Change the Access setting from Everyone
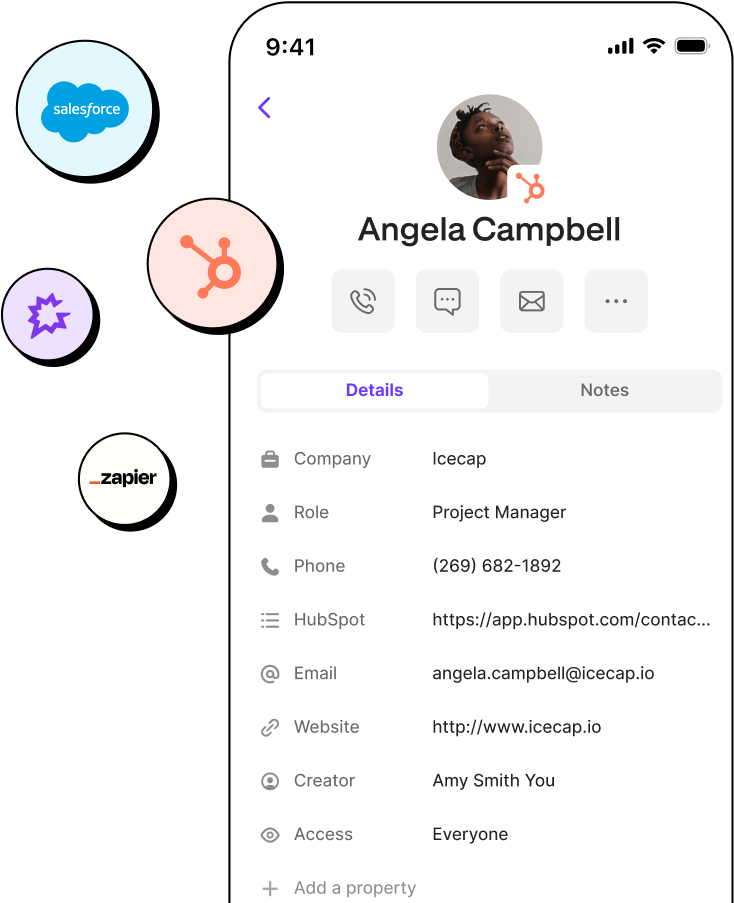The height and width of the screenshot is (903, 734). 470,834
